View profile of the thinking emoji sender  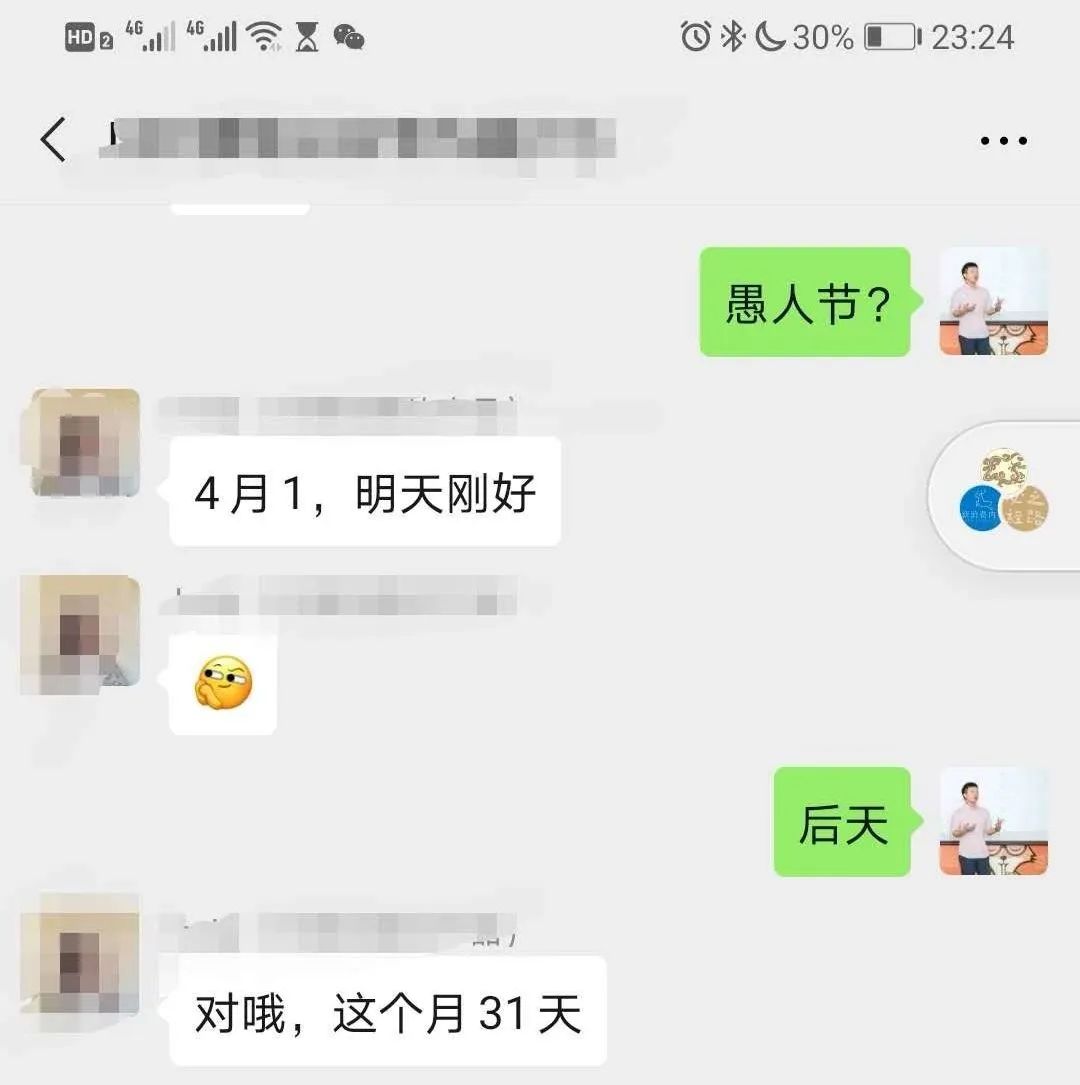pos(80,635)
